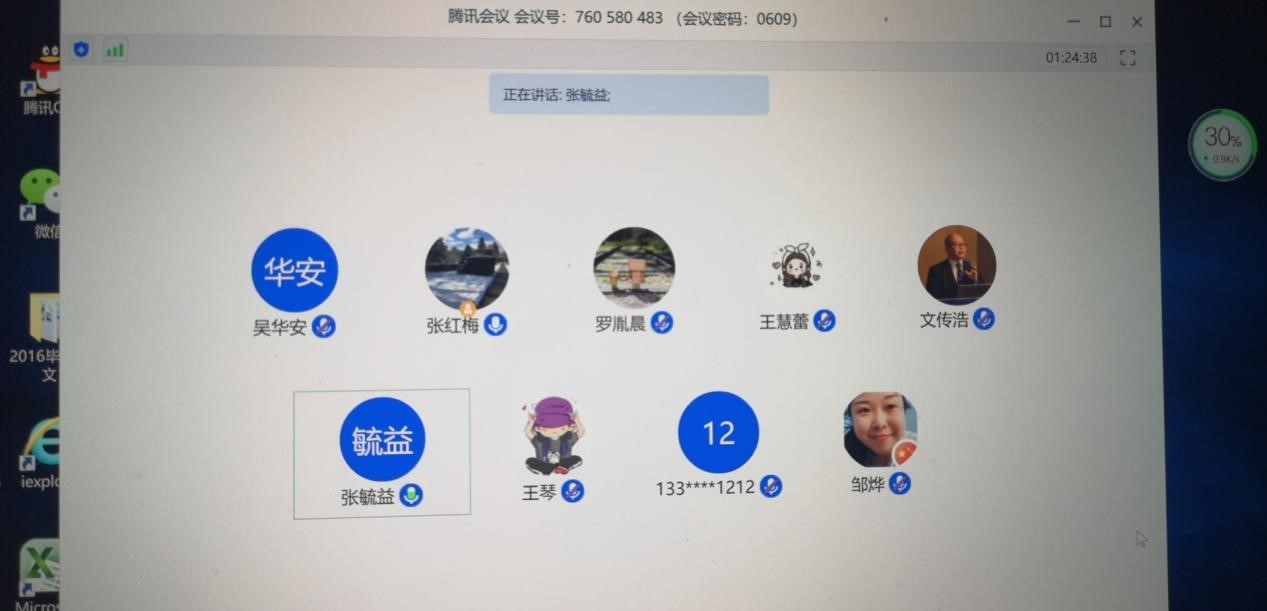
Task: Select participant 133****1212's tile
Action: [x=718, y=433]
